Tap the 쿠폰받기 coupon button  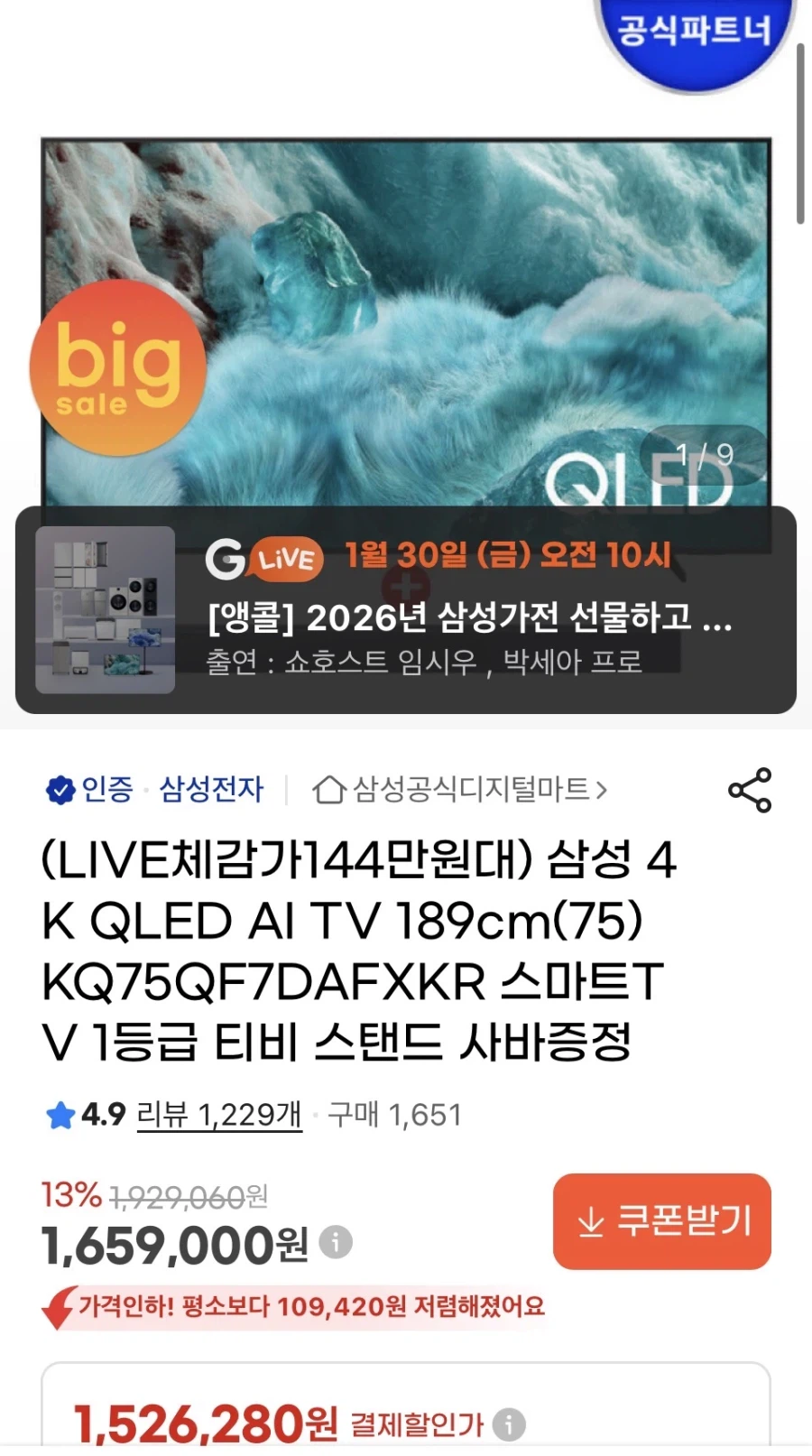point(661,1221)
